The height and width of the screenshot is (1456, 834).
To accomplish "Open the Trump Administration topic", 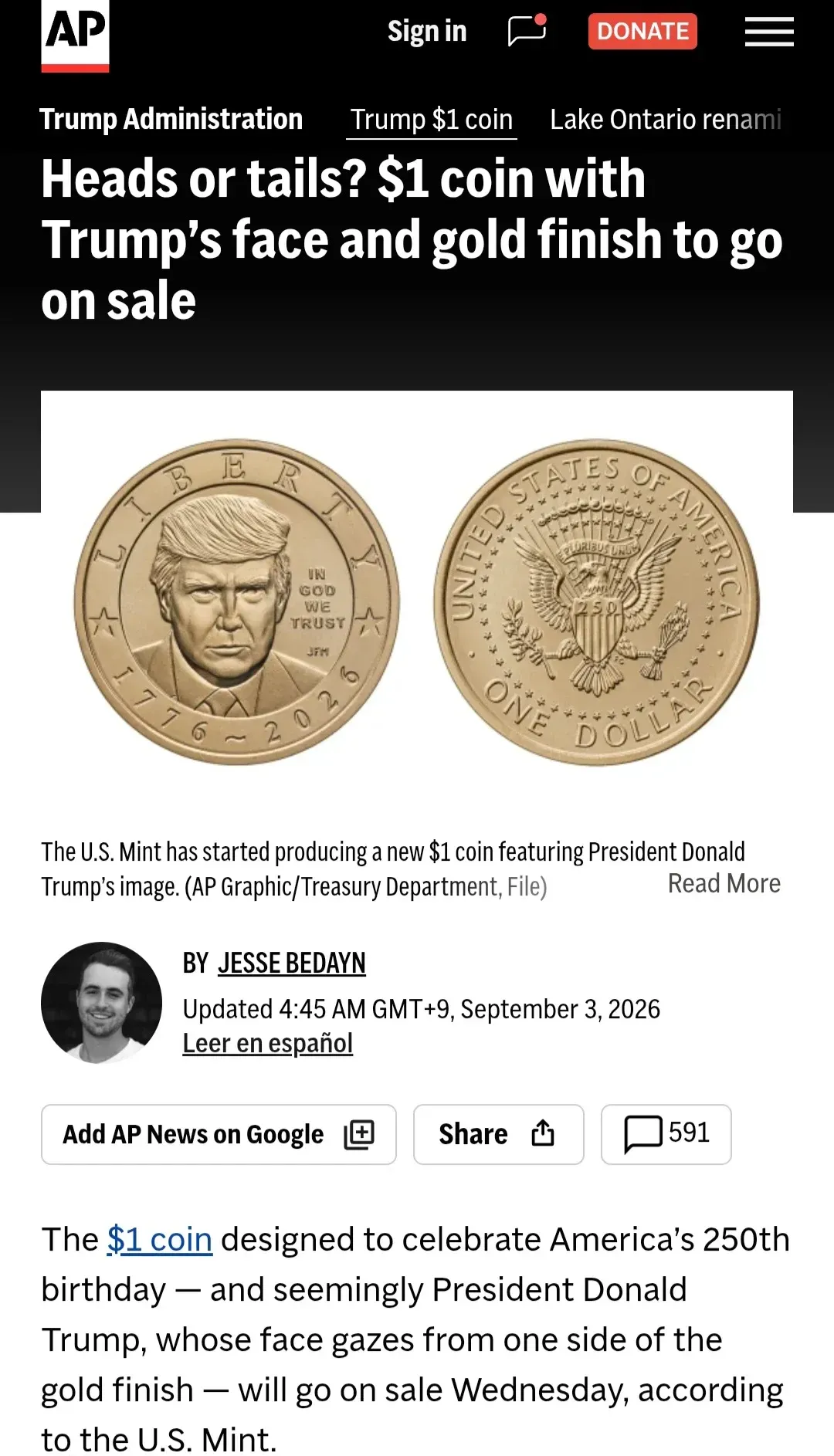I will click(171, 120).
